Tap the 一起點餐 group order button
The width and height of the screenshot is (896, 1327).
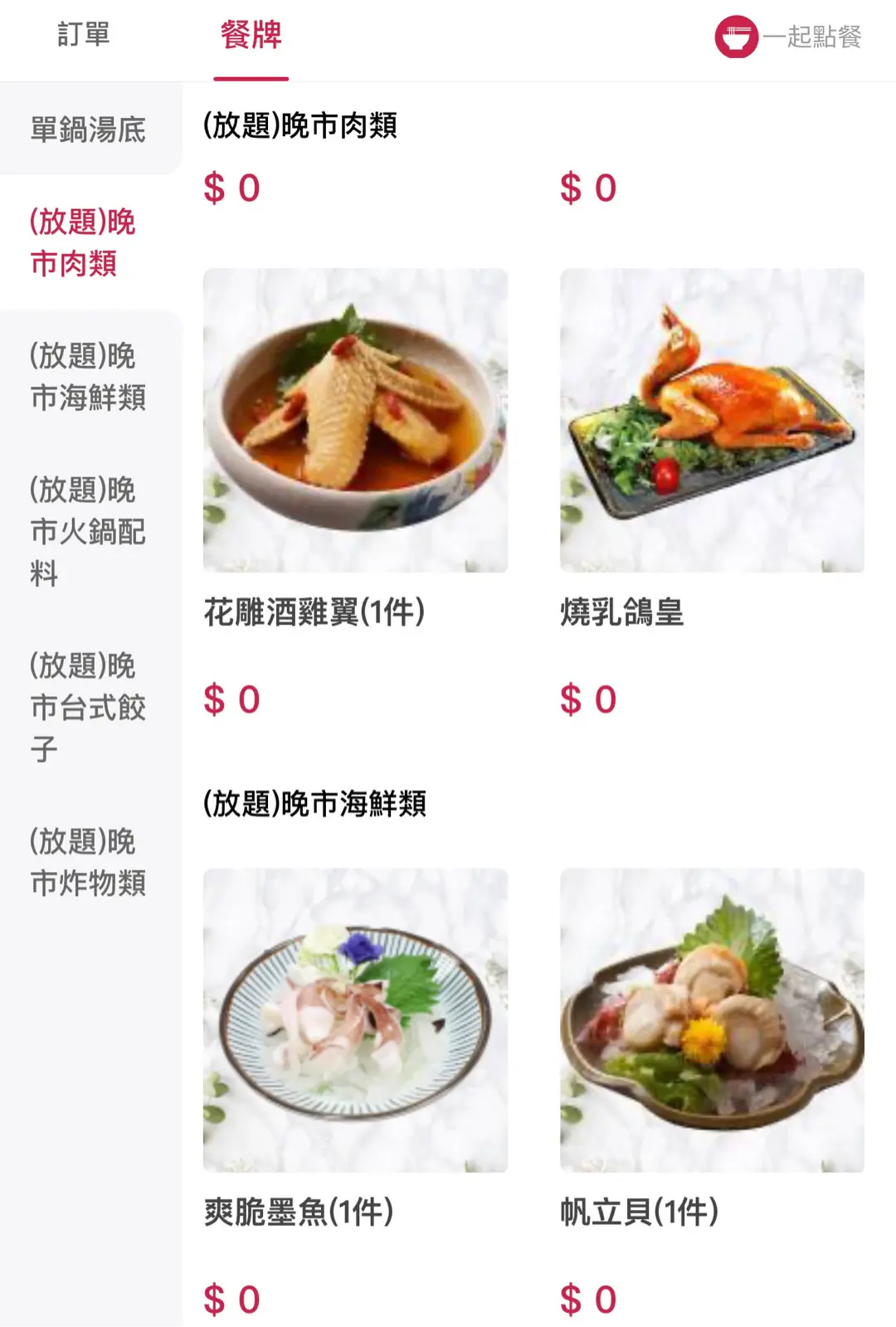pyautogui.click(x=789, y=37)
